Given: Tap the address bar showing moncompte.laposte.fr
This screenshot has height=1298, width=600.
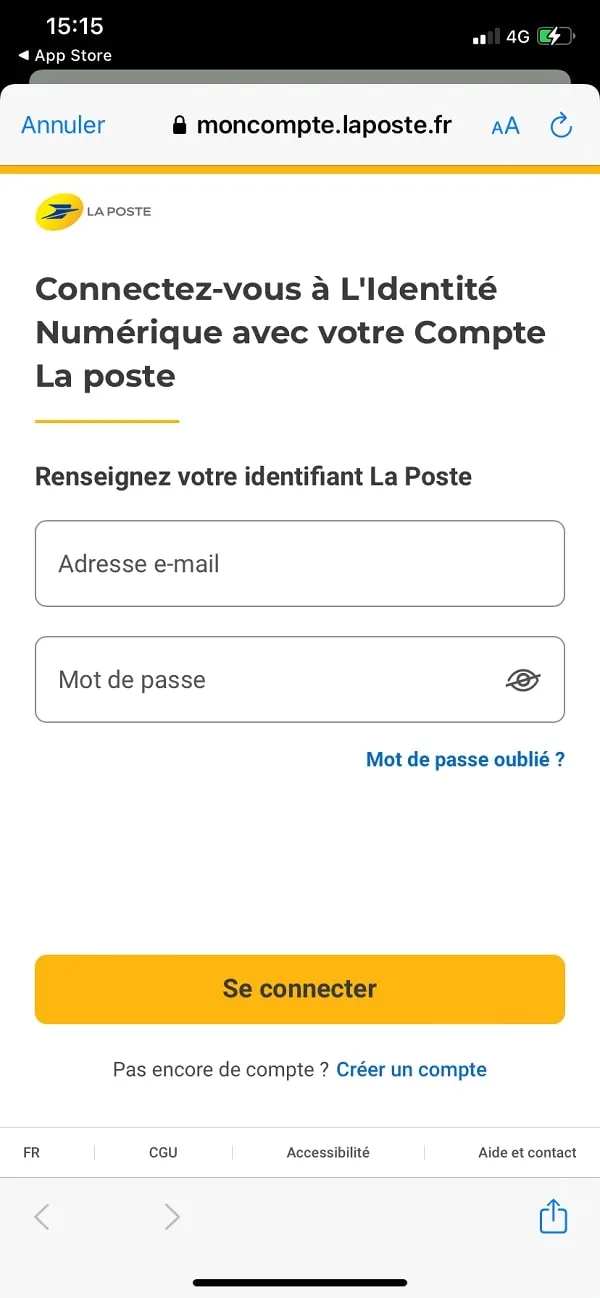Looking at the screenshot, I should coord(312,125).
